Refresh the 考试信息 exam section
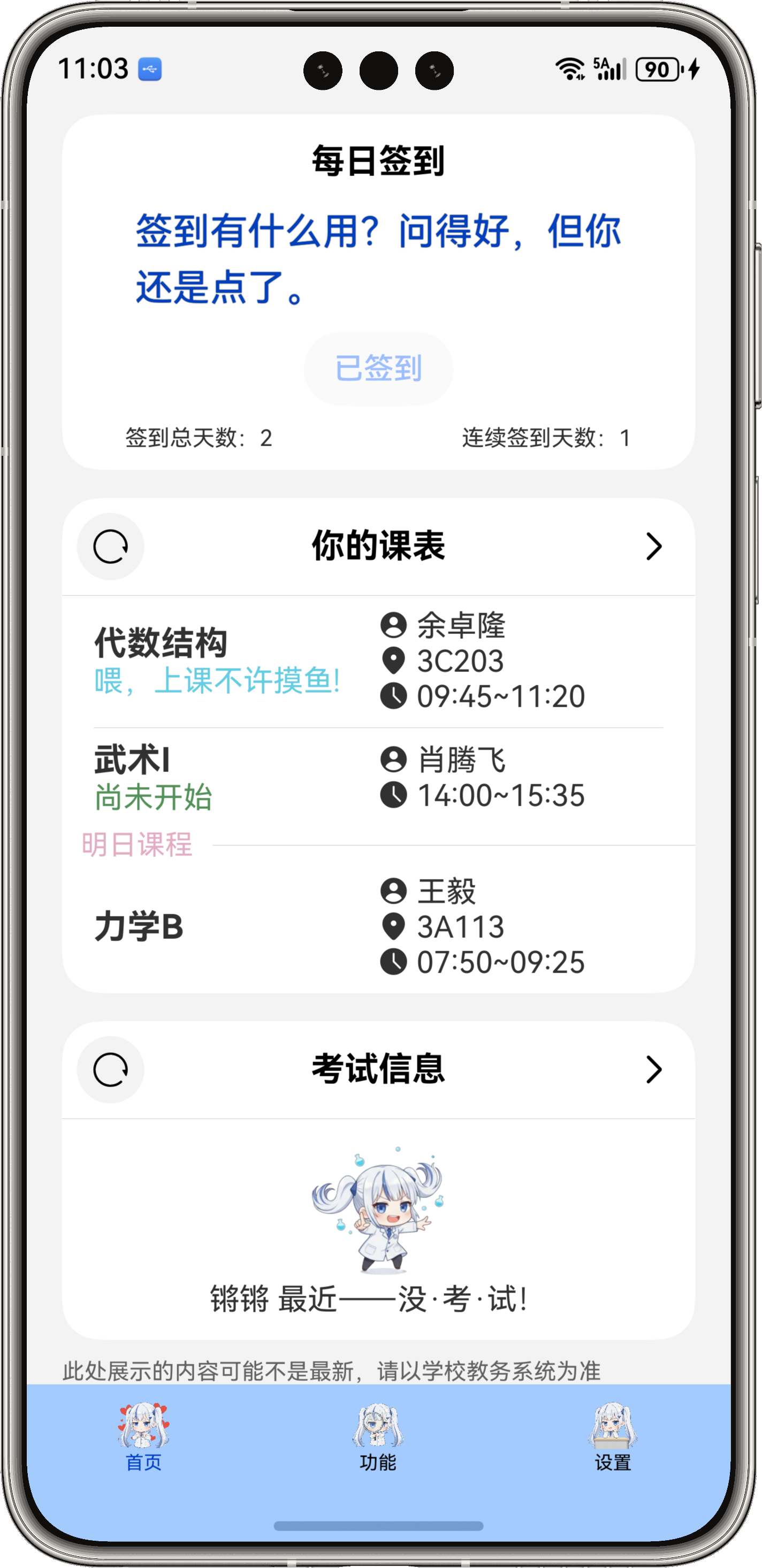This screenshot has width=762, height=1568. point(110,1069)
